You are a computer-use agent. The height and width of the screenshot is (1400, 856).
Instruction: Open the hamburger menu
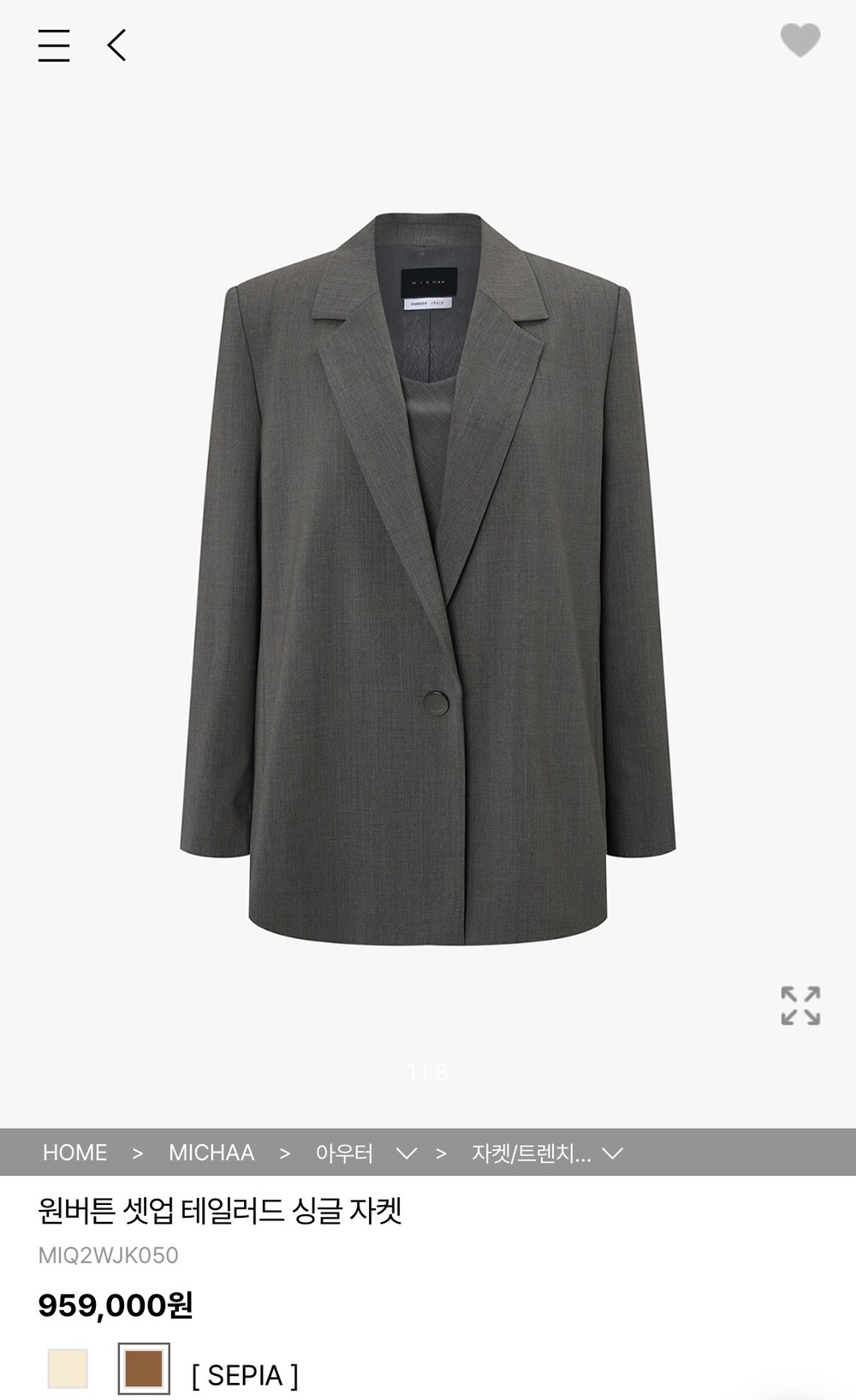[54, 45]
